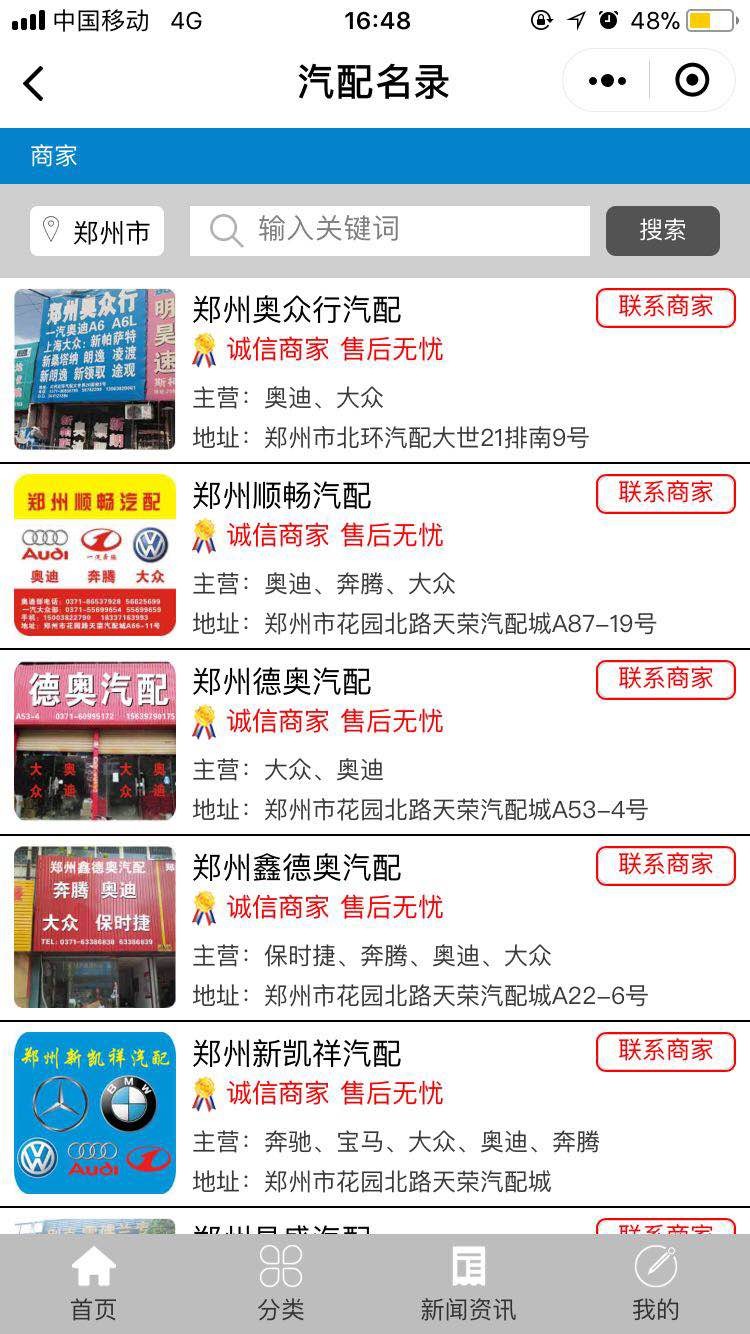
Task: Open the mini program three-dot menu
Action: click(x=607, y=81)
